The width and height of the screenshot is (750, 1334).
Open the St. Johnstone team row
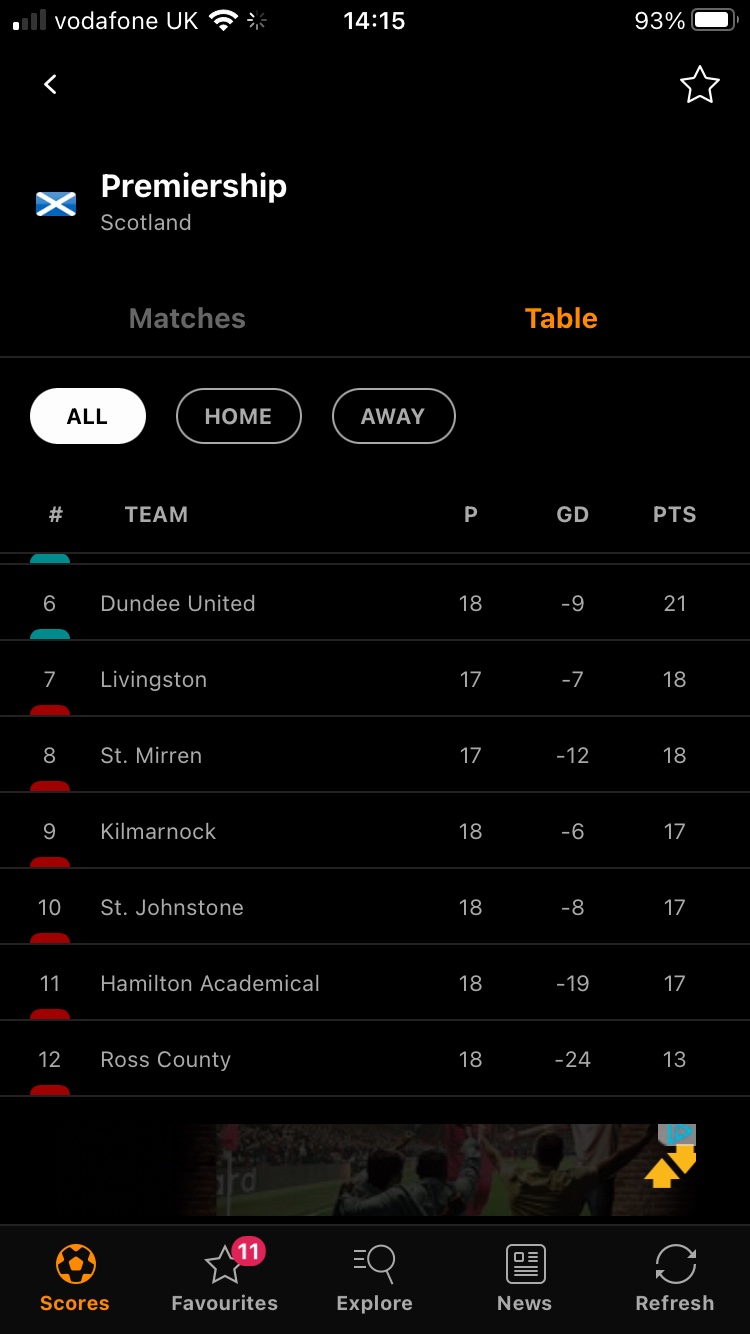pos(375,907)
